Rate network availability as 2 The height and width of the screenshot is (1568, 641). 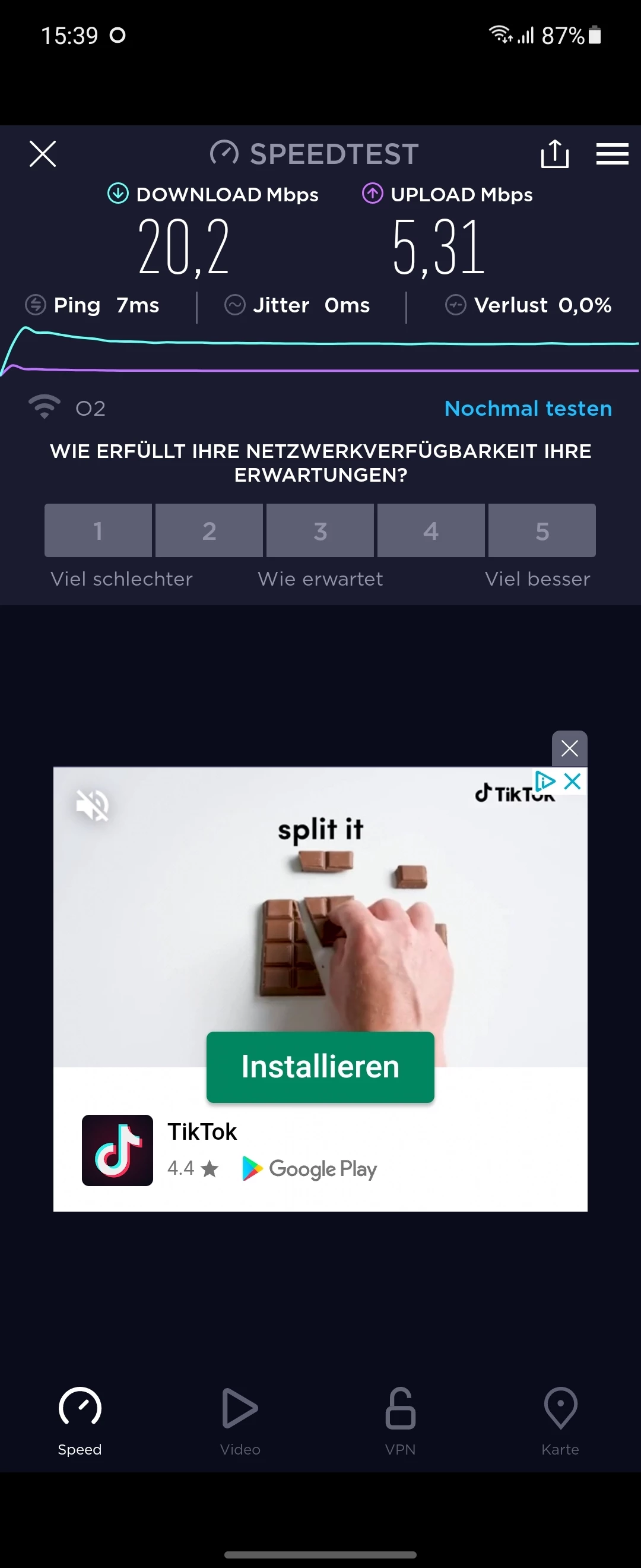coord(209,530)
